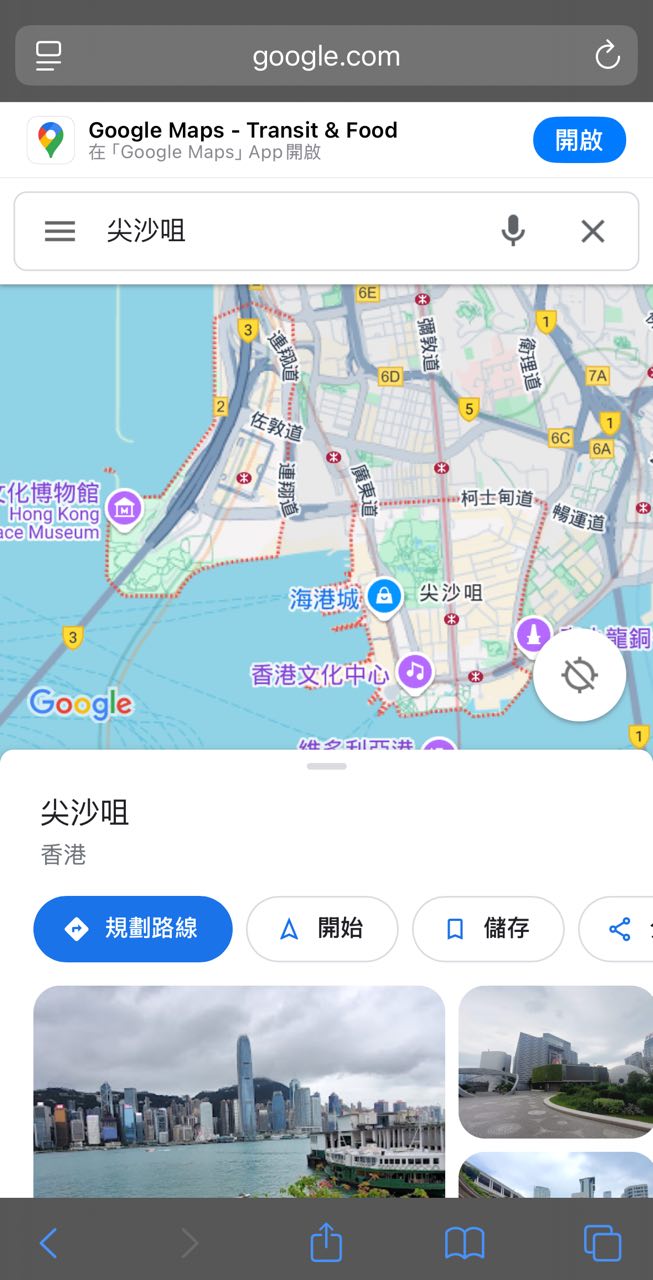
Task: Tap the 尖沙咀 search field
Action: (290, 231)
